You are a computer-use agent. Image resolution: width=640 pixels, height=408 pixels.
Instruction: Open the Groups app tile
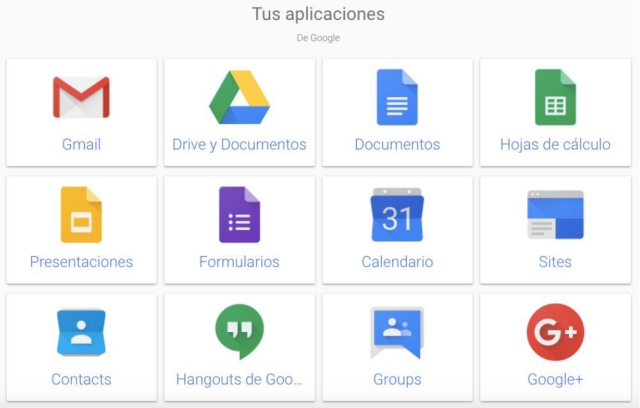pyautogui.click(x=397, y=346)
